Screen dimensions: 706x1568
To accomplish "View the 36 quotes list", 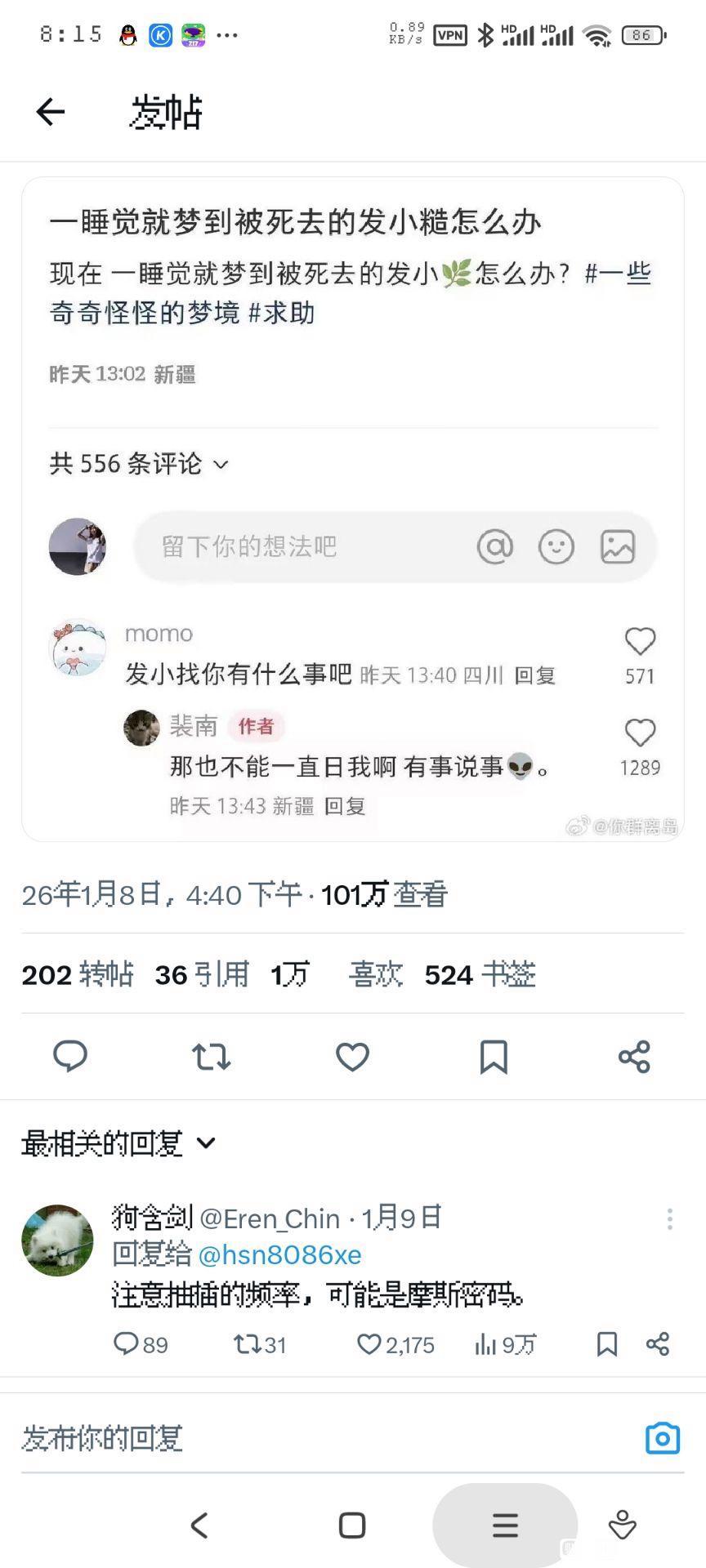I will (202, 974).
